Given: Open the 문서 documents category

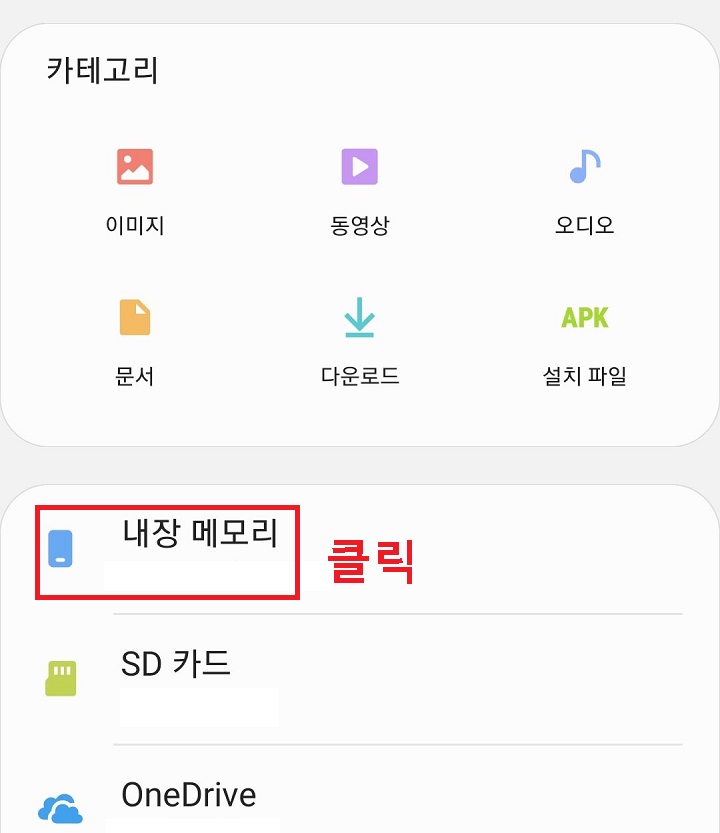Looking at the screenshot, I should (x=135, y=377).
